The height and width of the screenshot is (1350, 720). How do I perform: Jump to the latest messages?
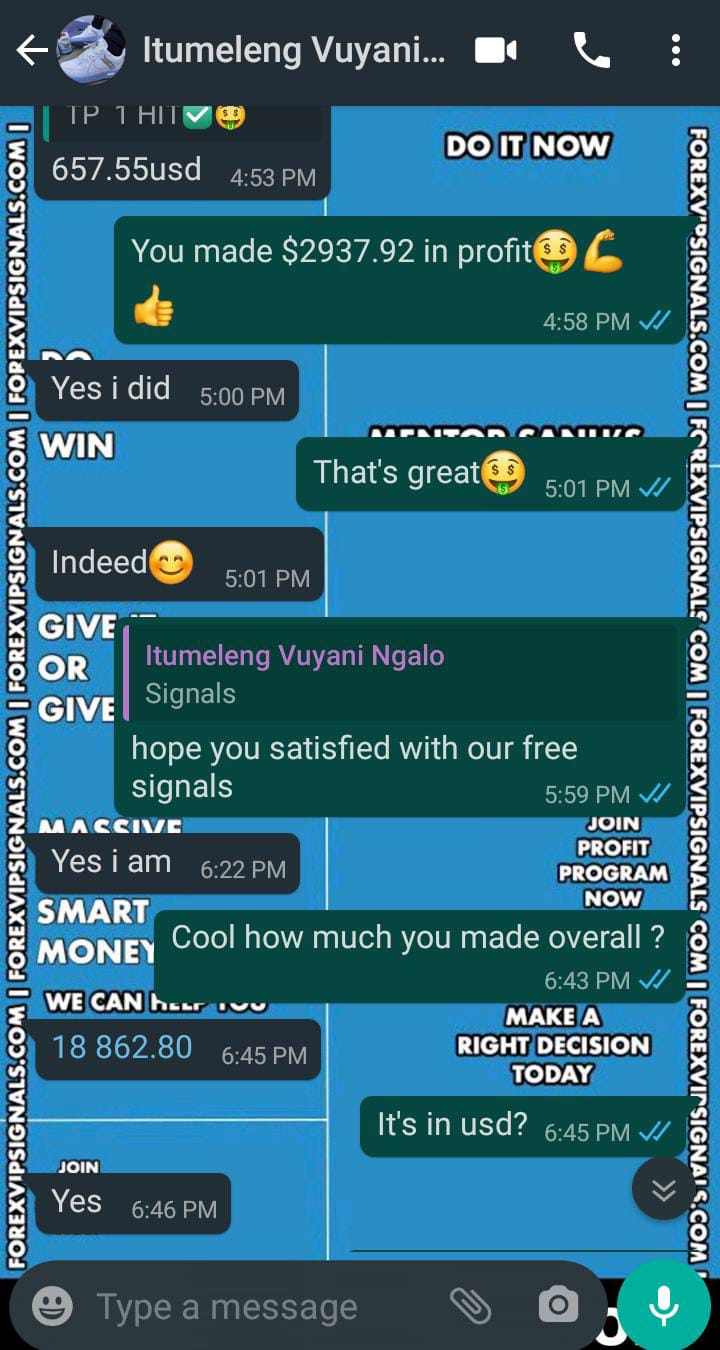[x=663, y=1188]
